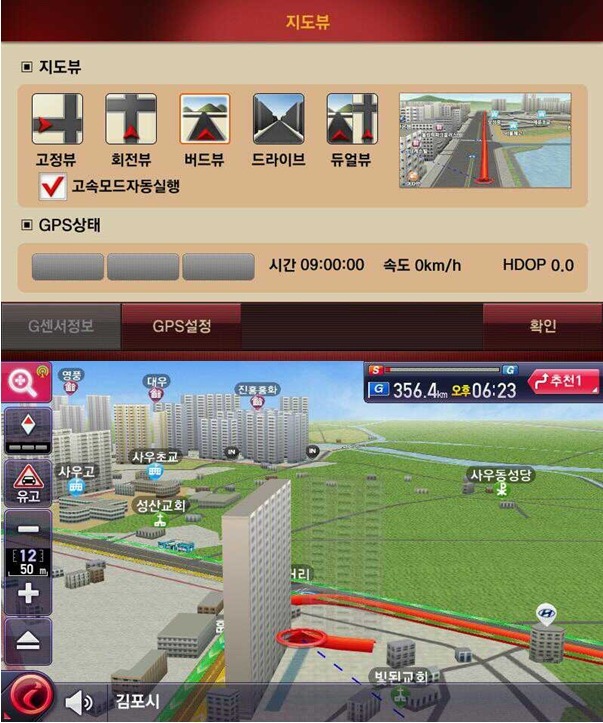Uncheck the 고속모드자동실행 checkbox
The width and height of the screenshot is (603, 723).
(50, 186)
